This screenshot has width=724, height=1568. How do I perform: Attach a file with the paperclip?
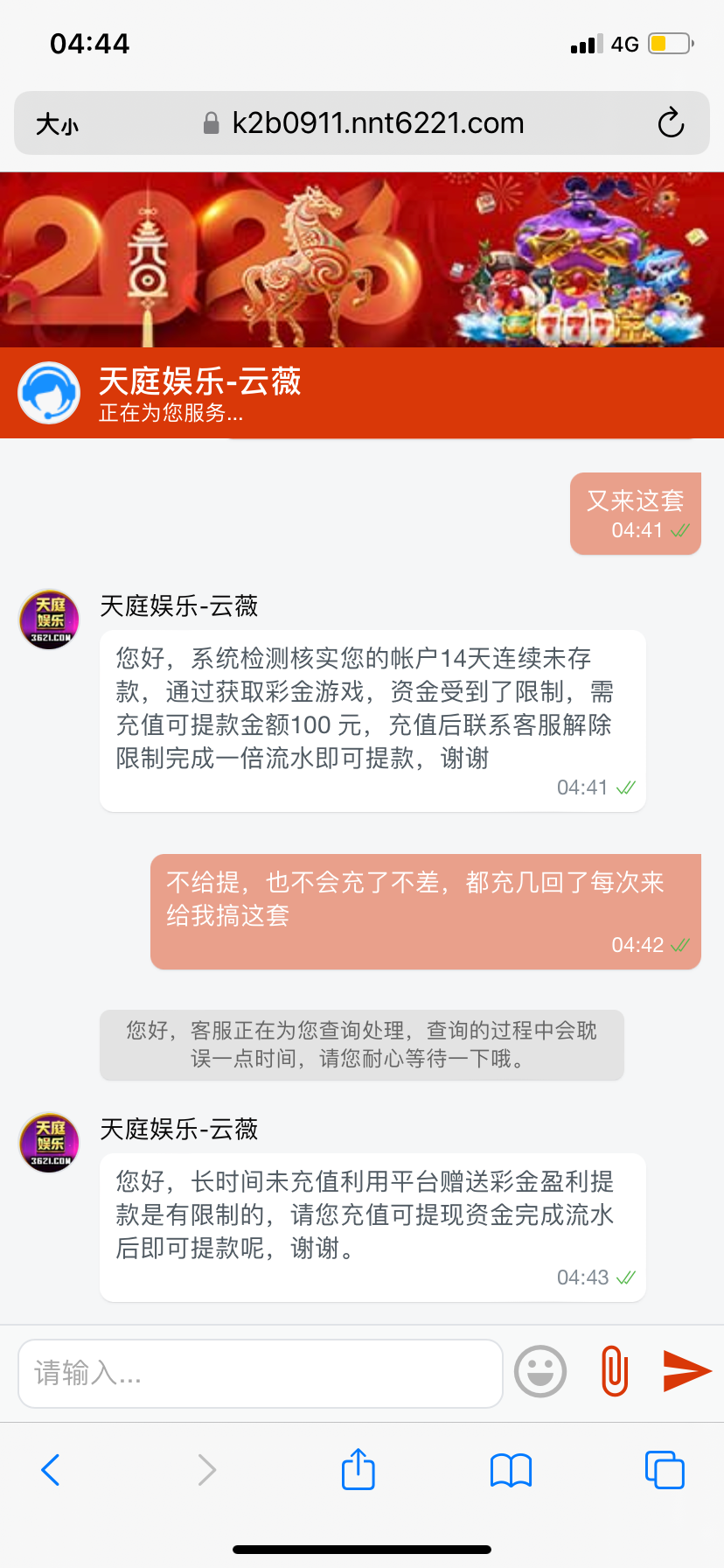(x=615, y=1371)
